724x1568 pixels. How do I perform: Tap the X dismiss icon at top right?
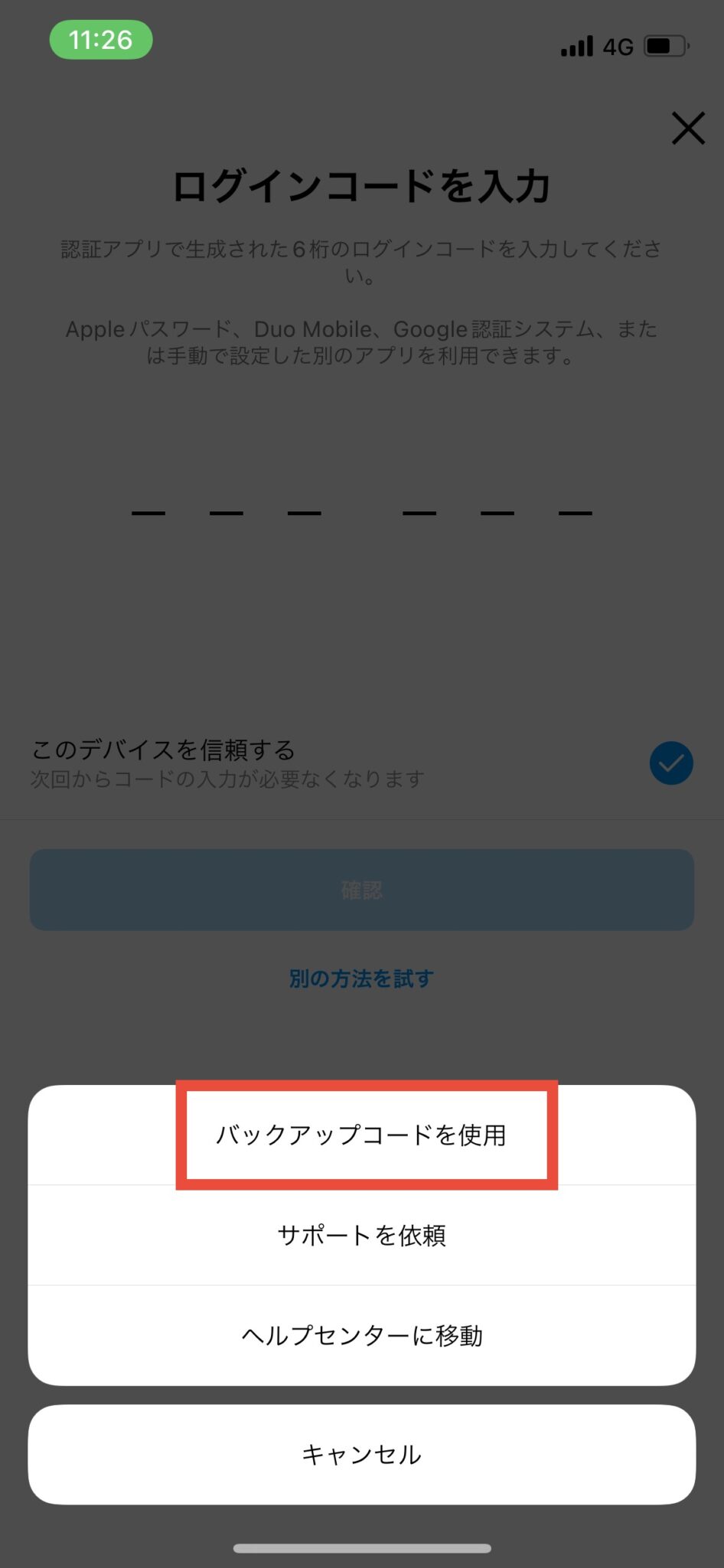click(x=688, y=129)
